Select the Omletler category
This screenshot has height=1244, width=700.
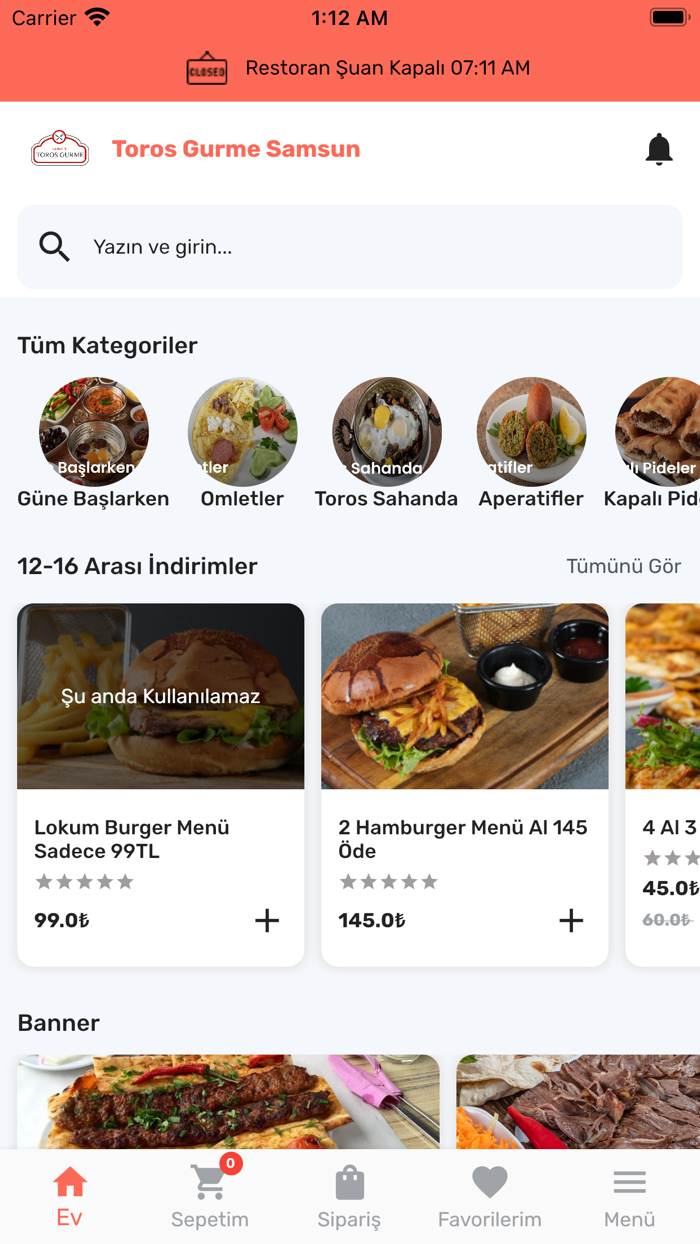coord(242,432)
